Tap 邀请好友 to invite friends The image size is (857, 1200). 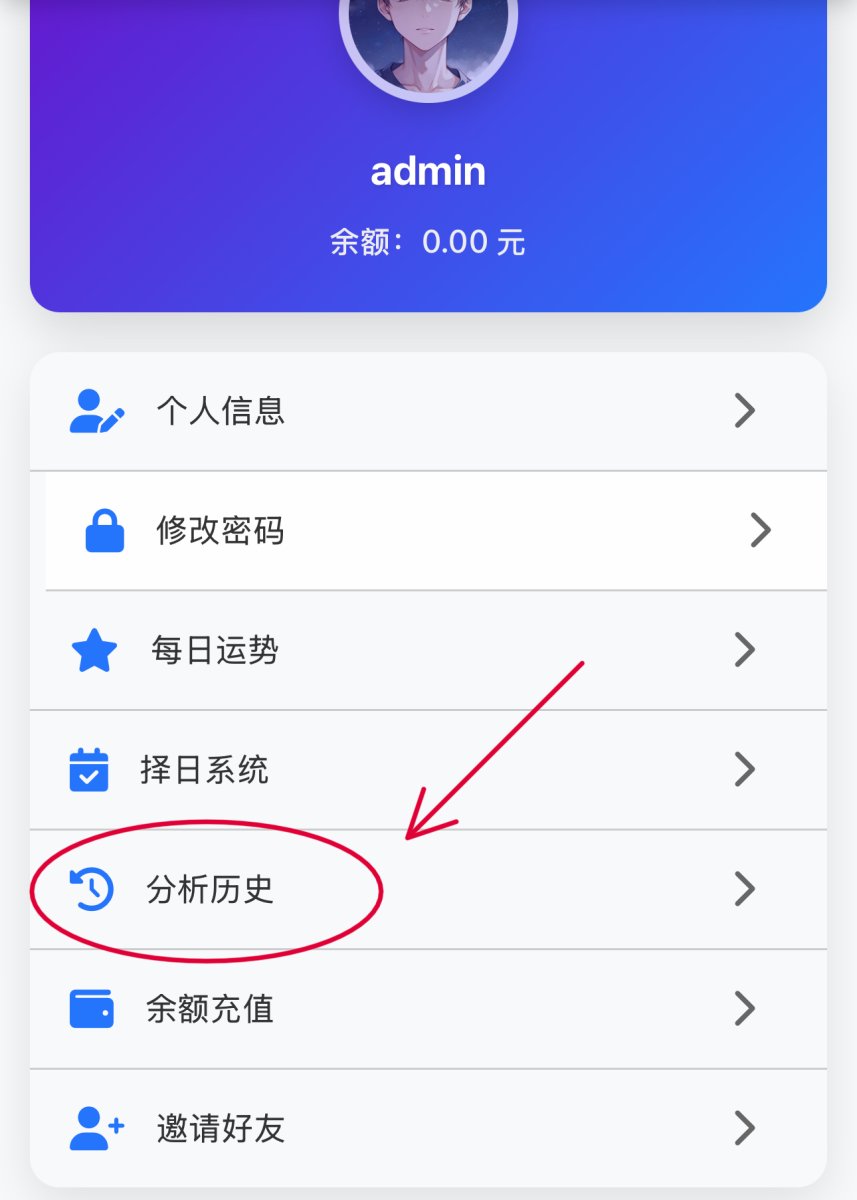tap(428, 1128)
